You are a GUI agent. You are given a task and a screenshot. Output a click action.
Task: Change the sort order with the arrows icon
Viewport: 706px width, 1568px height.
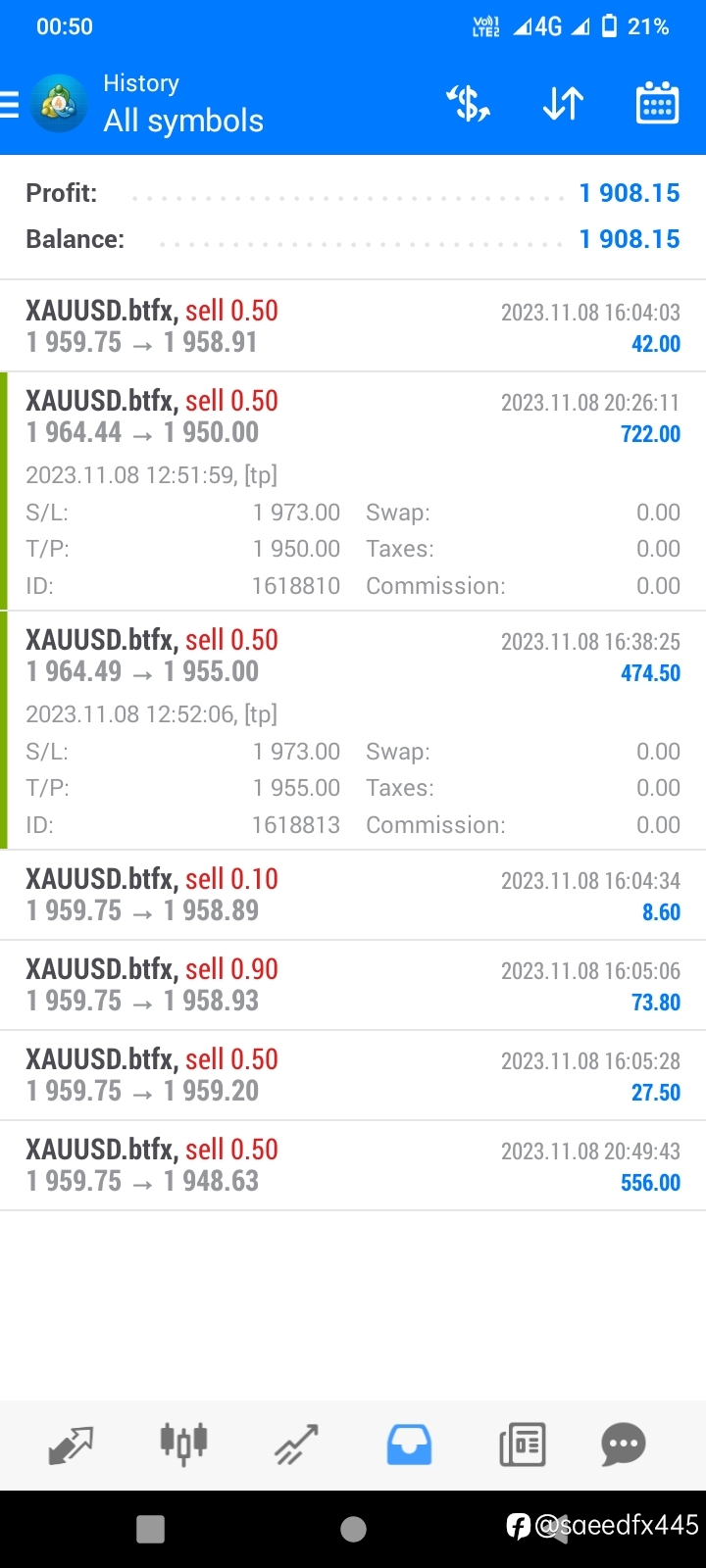[x=563, y=103]
